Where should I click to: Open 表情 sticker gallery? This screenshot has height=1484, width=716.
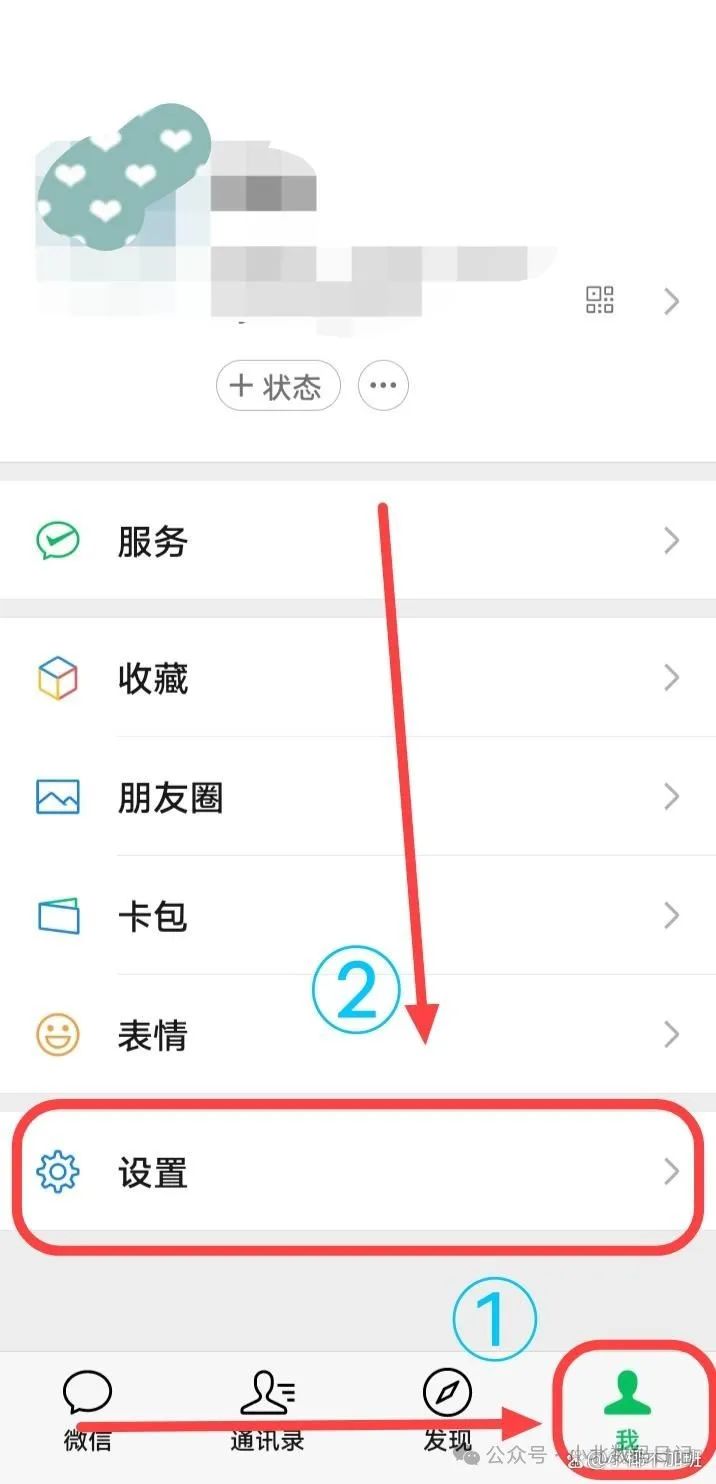tap(358, 1034)
